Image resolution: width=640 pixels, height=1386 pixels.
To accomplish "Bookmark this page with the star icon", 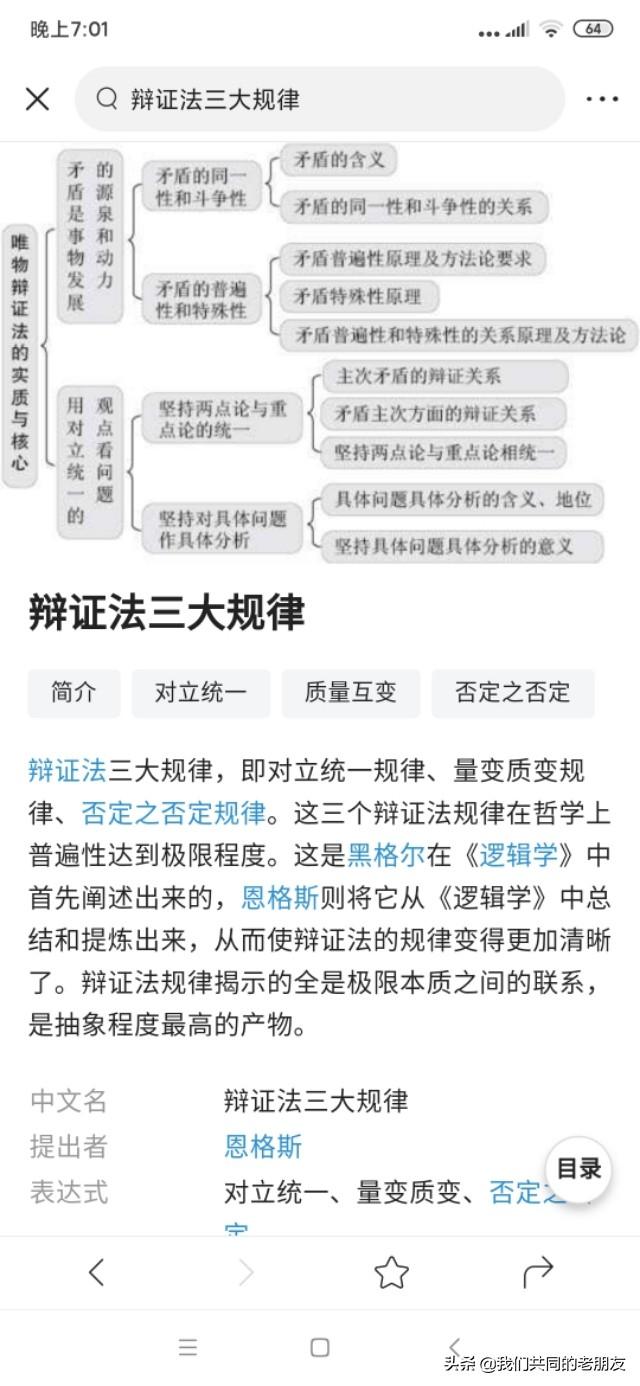I will click(391, 1272).
